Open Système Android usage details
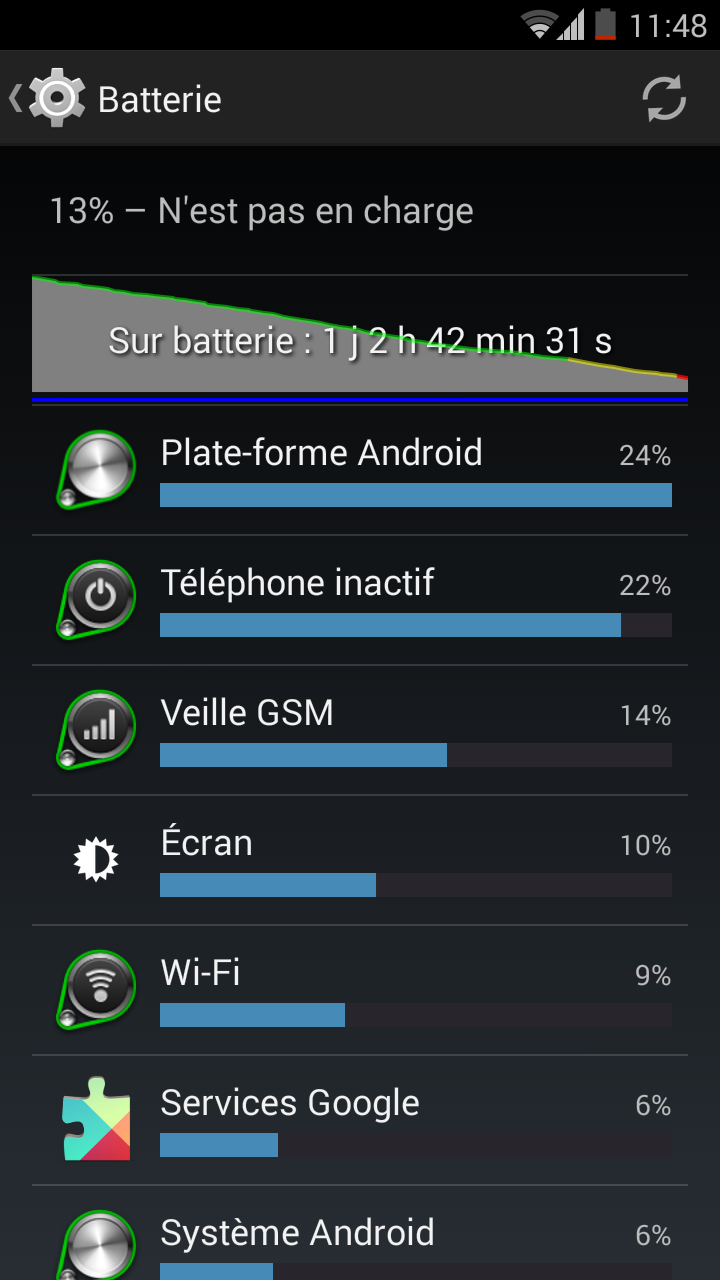720x1280 pixels. (x=360, y=1233)
